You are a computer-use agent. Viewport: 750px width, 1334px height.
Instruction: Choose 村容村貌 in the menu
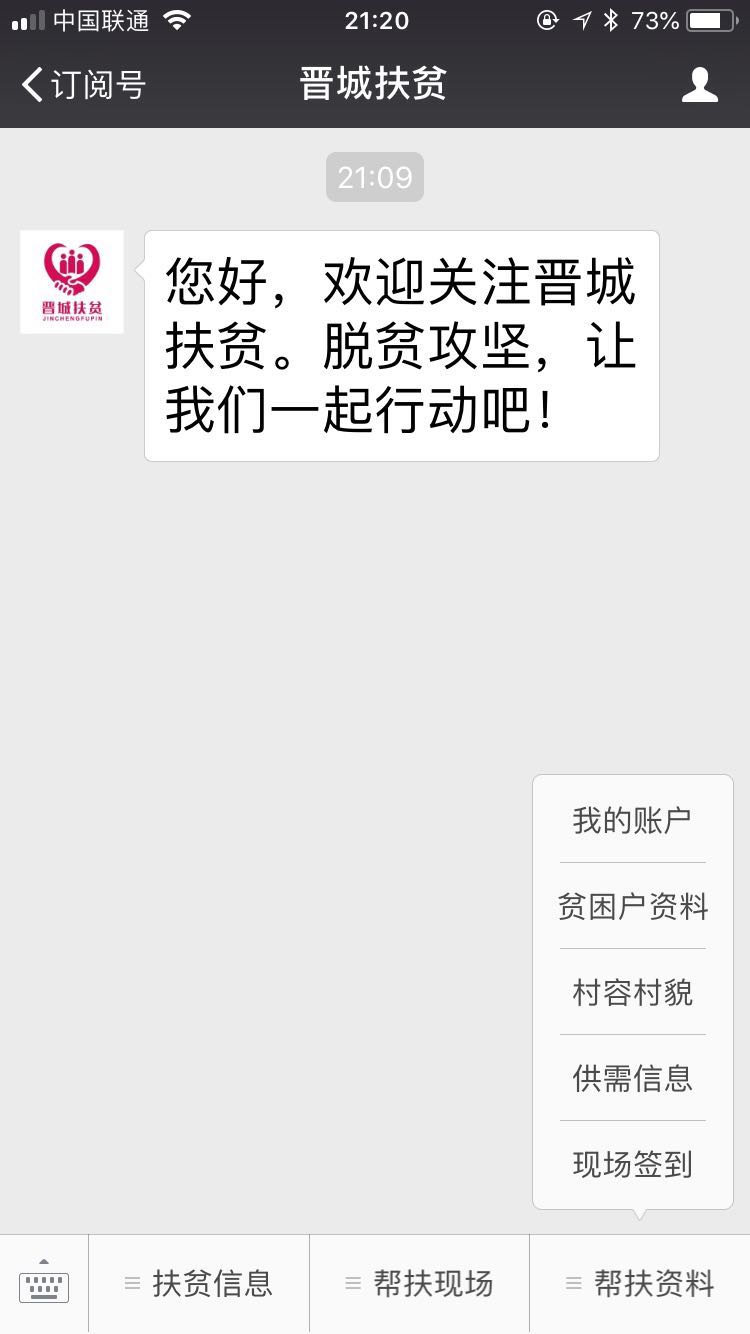click(632, 992)
